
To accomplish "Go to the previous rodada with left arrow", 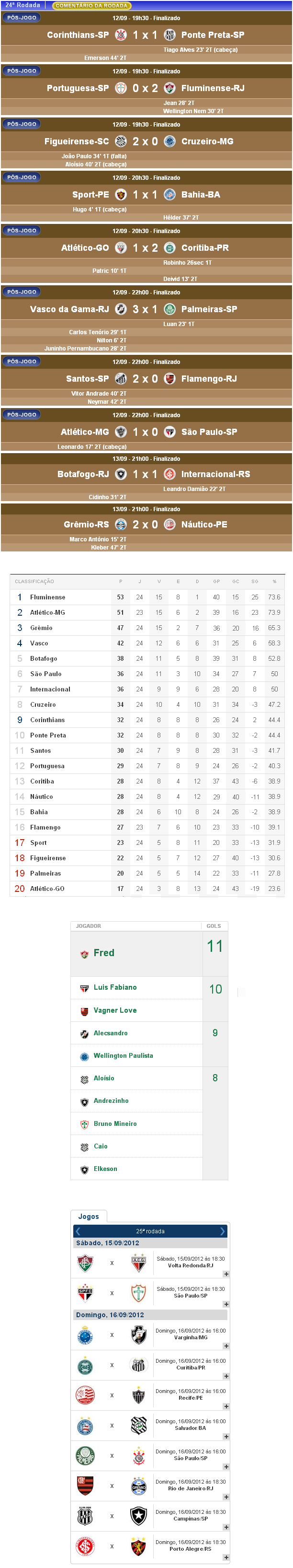I will (x=78, y=1231).
